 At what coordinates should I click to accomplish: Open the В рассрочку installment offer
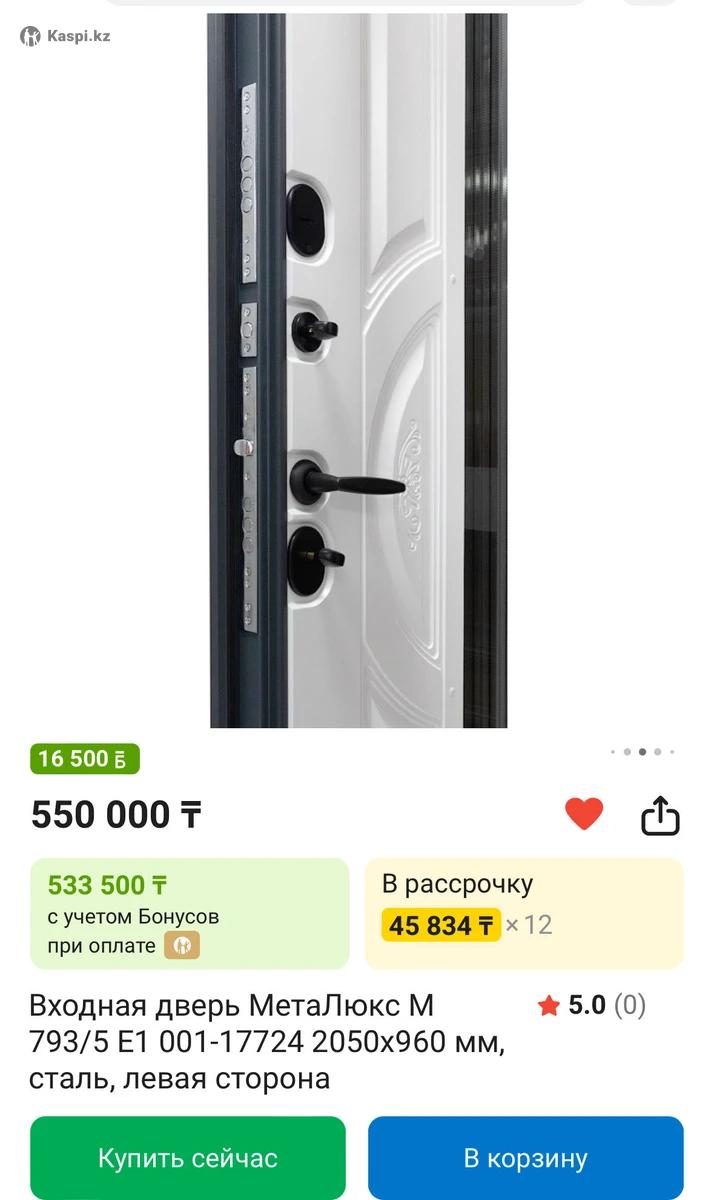point(523,912)
